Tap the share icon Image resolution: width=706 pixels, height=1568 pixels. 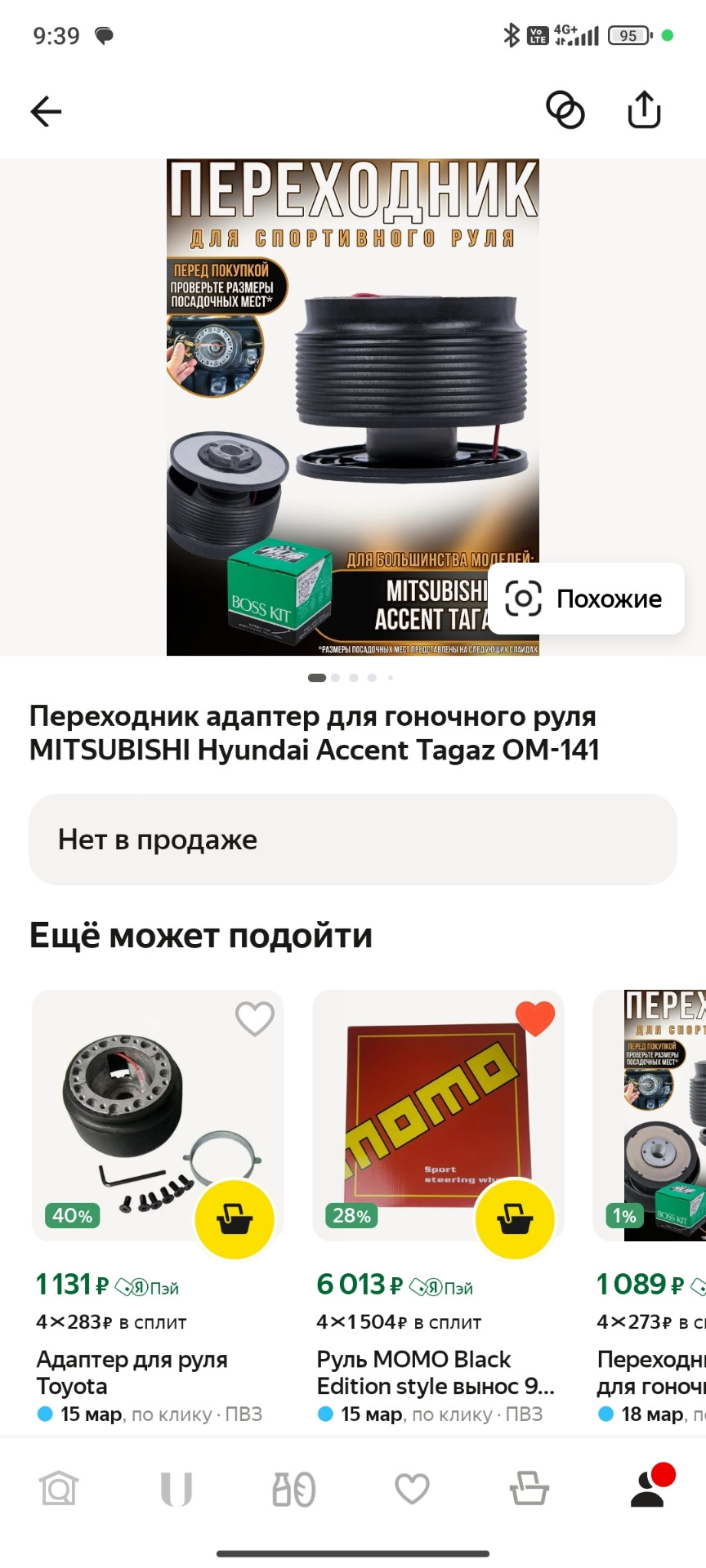click(x=644, y=110)
